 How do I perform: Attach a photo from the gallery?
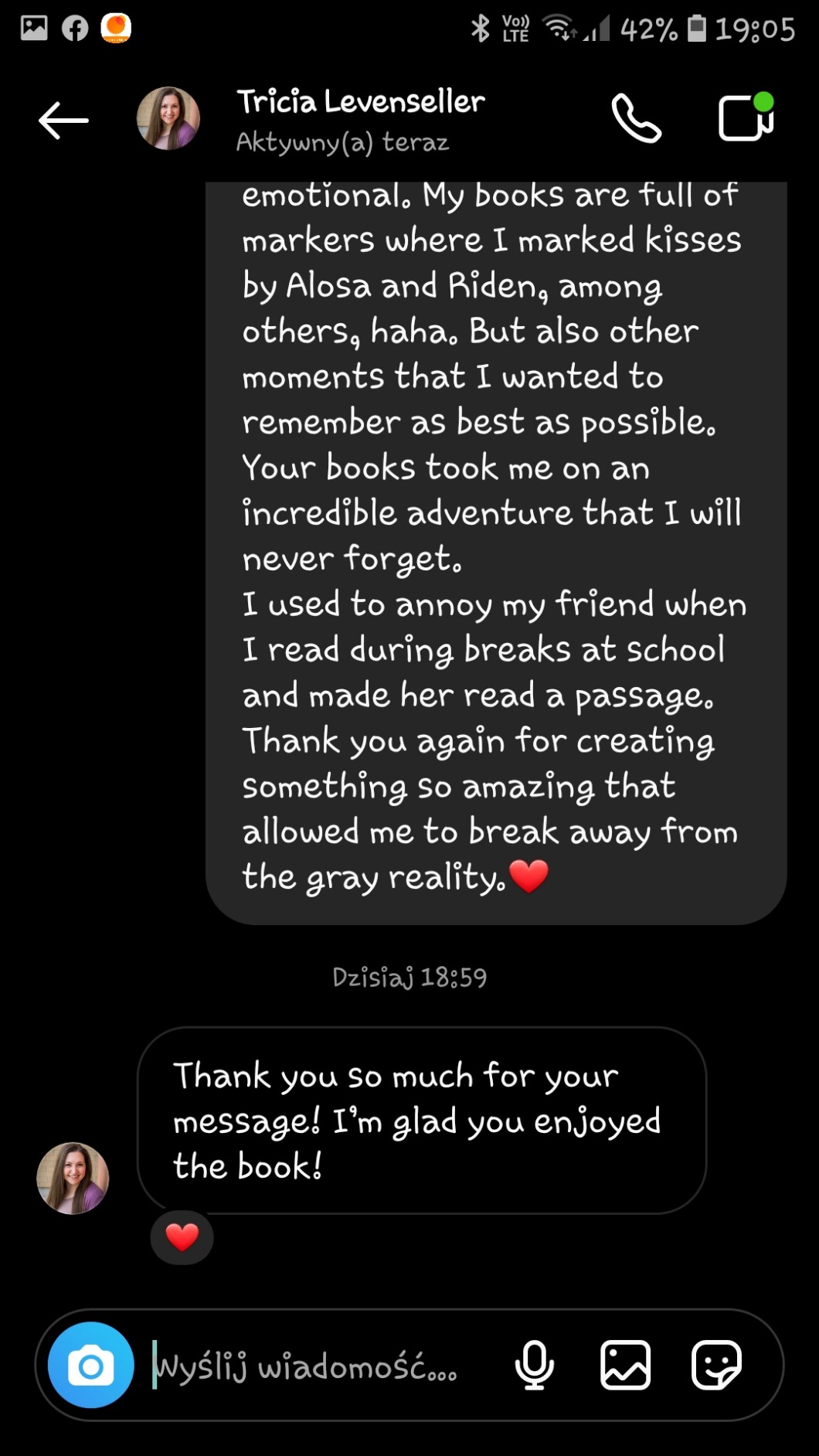(625, 1366)
